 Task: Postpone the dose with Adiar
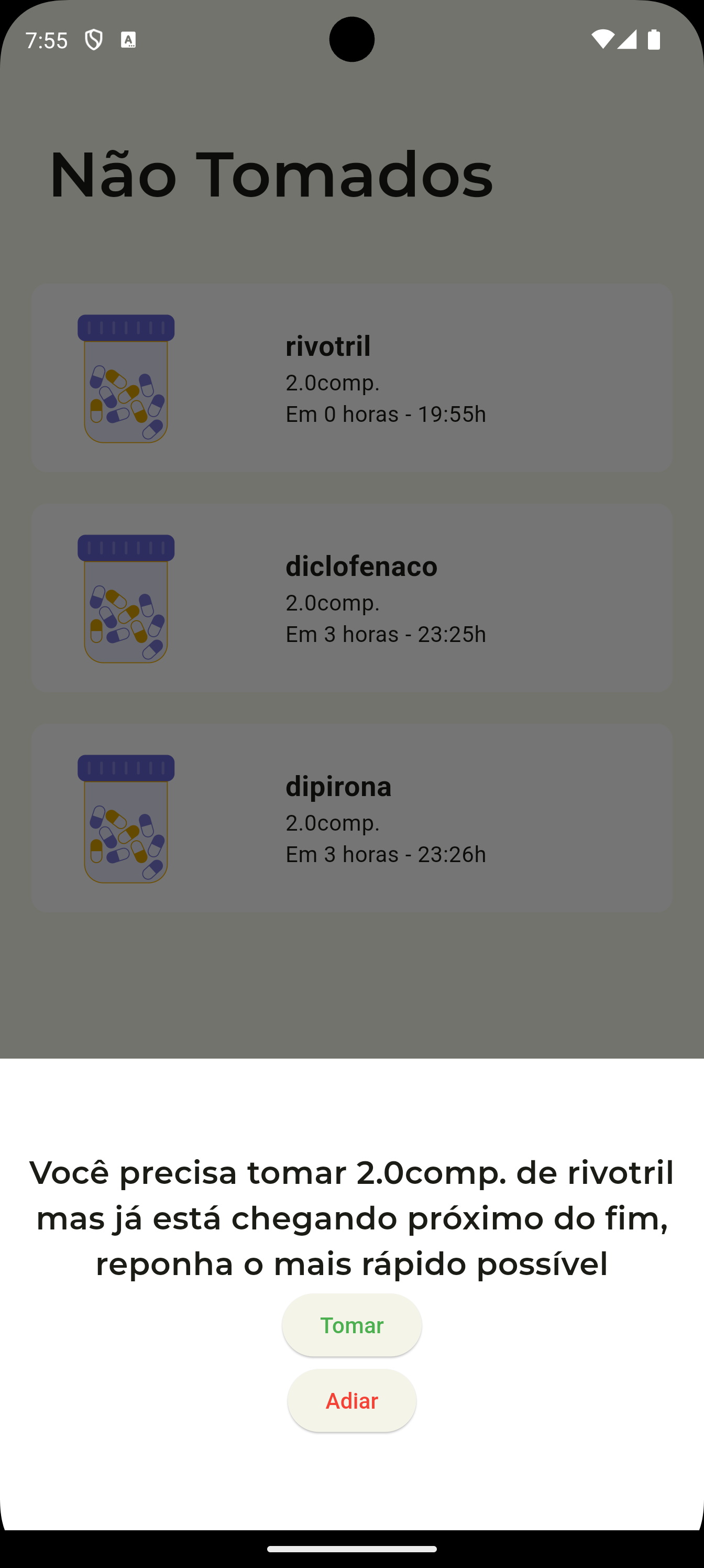pyautogui.click(x=351, y=1401)
